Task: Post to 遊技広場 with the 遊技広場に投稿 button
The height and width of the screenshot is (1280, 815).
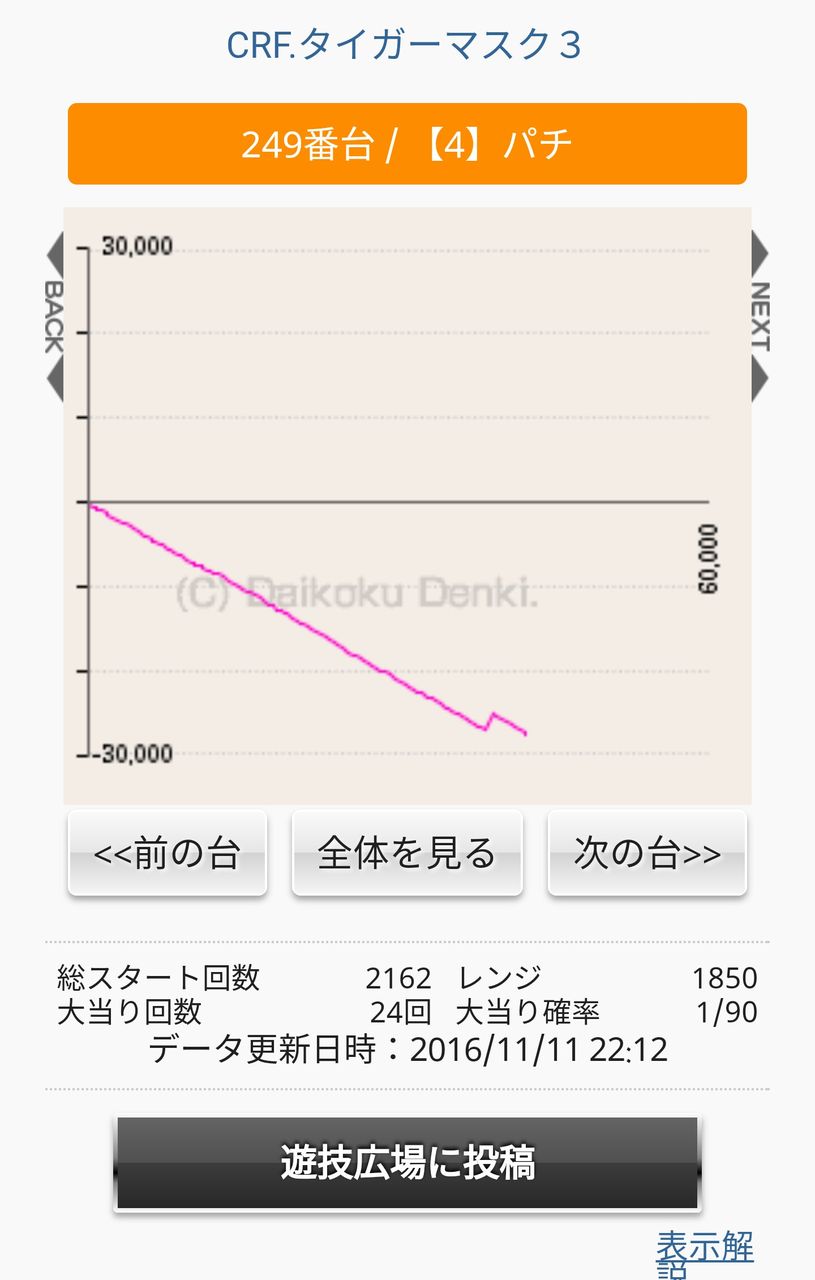Action: (x=407, y=1163)
